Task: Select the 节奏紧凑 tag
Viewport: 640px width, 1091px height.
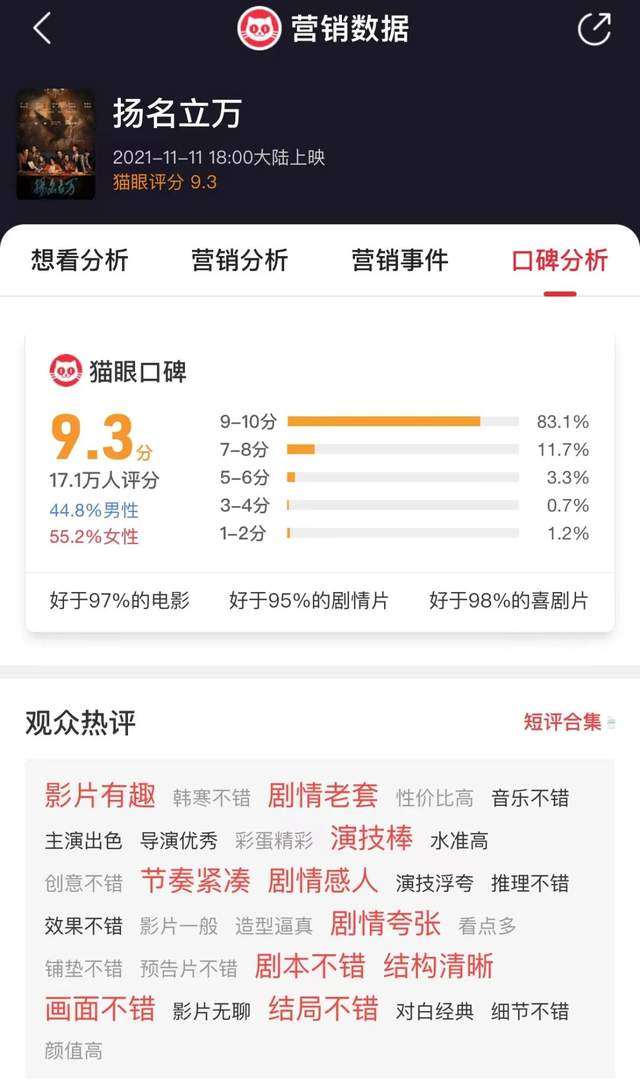Action: (195, 881)
